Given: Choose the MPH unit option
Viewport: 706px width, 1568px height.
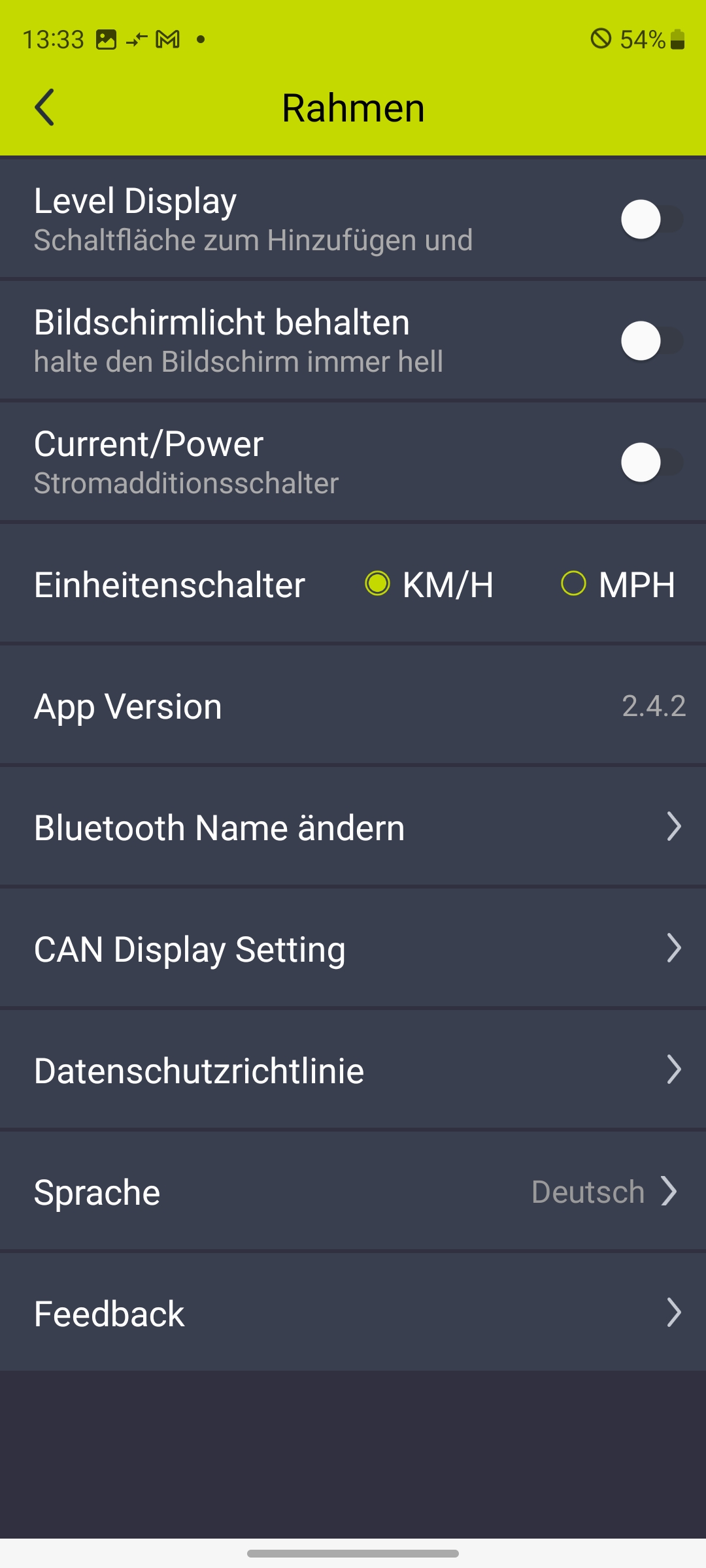Looking at the screenshot, I should tap(573, 583).
